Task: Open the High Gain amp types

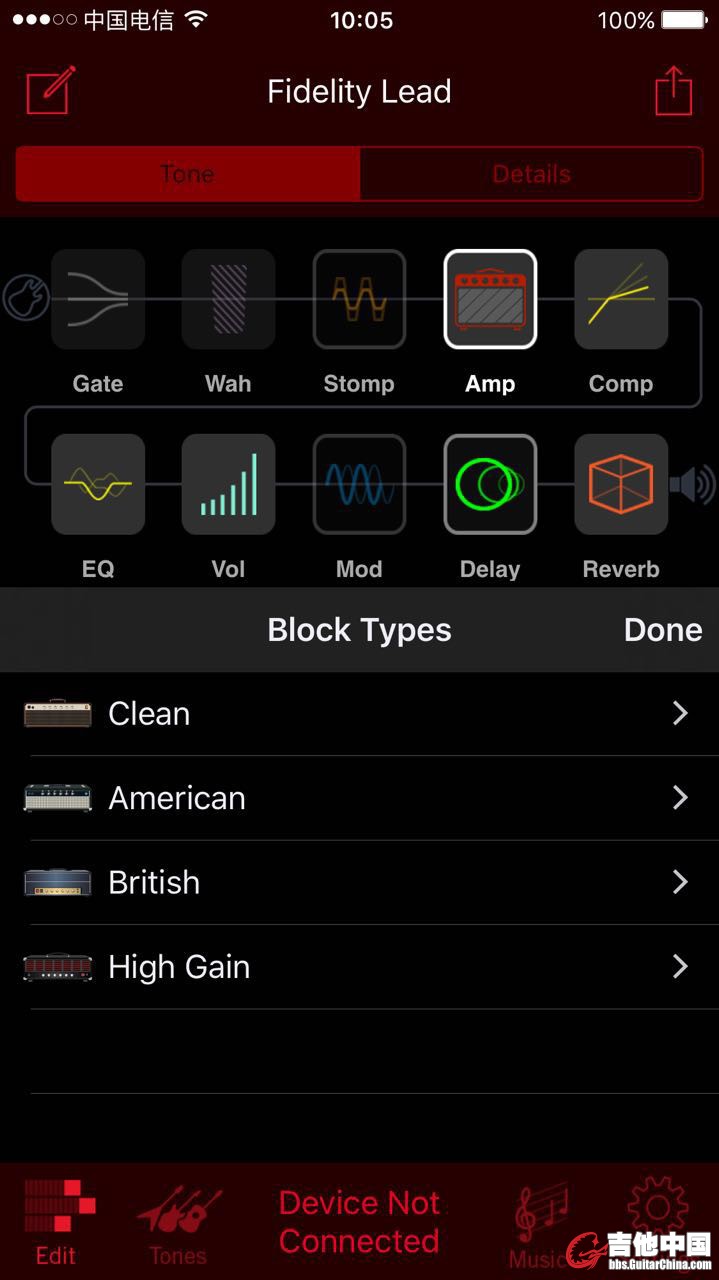Action: point(359,967)
